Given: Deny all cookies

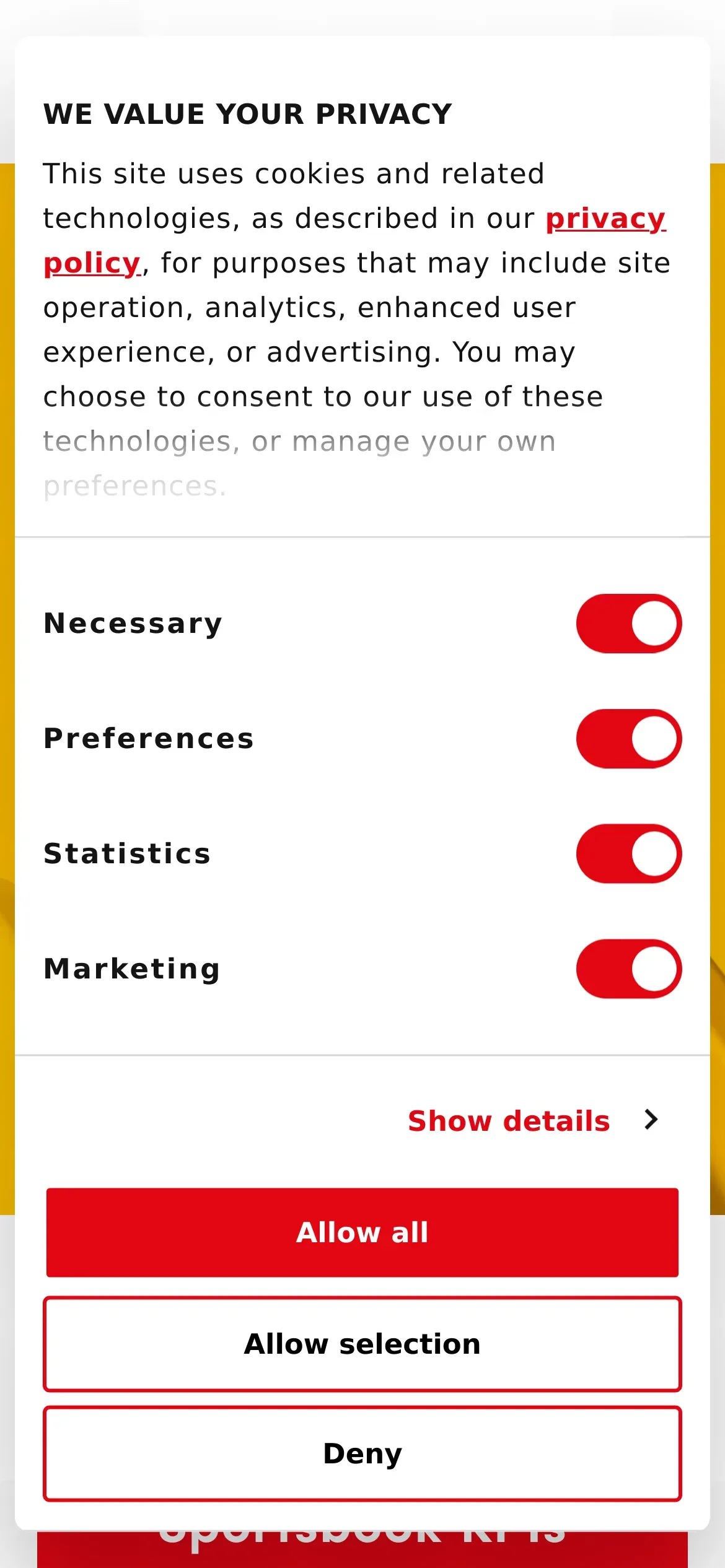Looking at the screenshot, I should 362,1453.
